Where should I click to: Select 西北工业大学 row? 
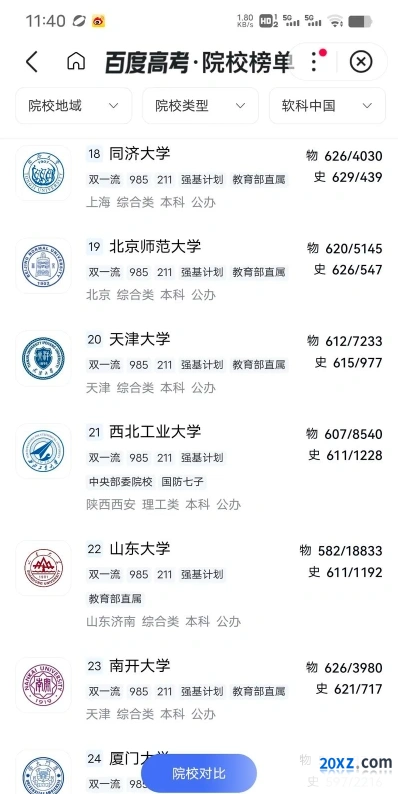pyautogui.click(x=199, y=467)
